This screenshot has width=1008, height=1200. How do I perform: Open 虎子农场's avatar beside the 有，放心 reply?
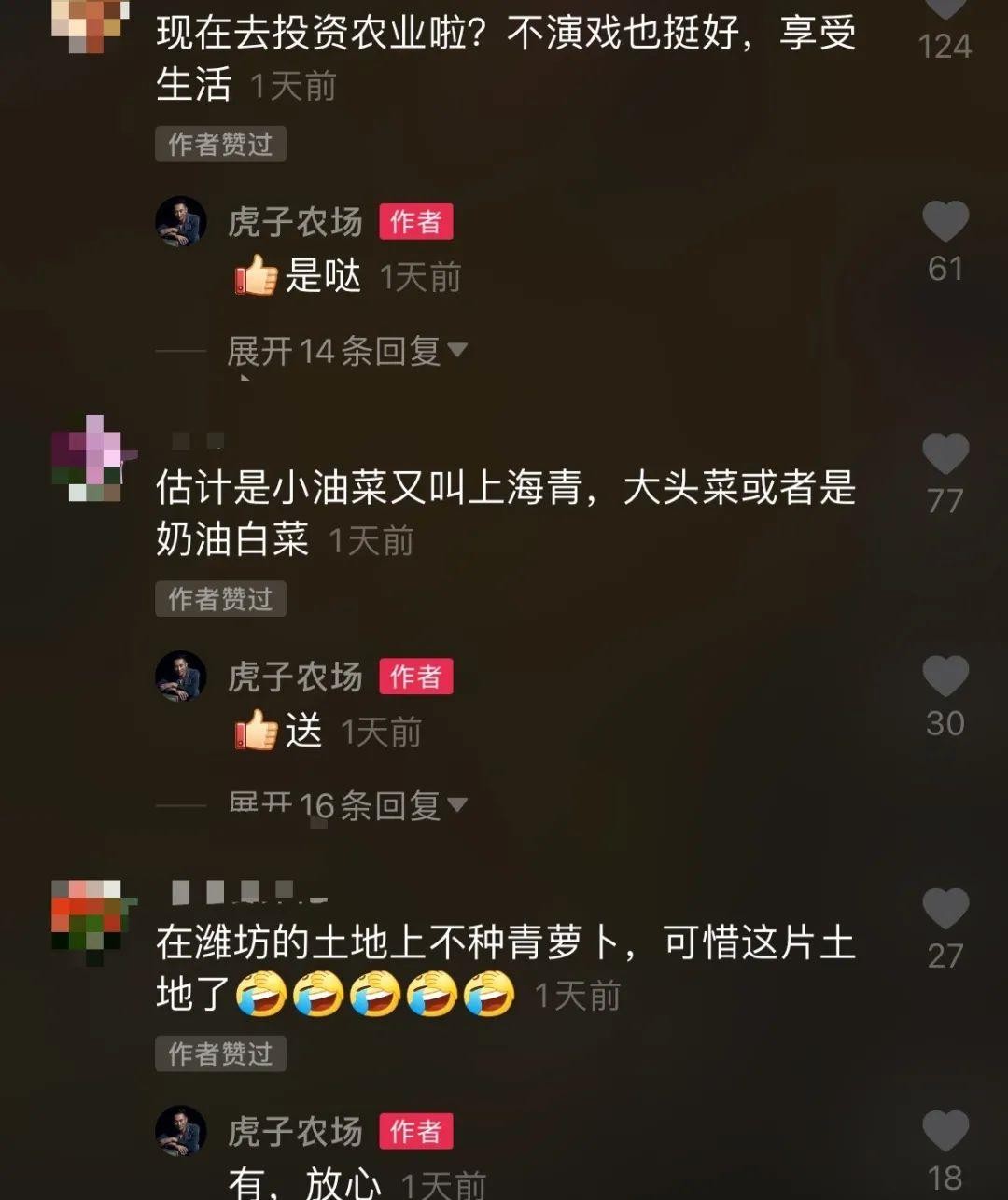click(180, 1131)
